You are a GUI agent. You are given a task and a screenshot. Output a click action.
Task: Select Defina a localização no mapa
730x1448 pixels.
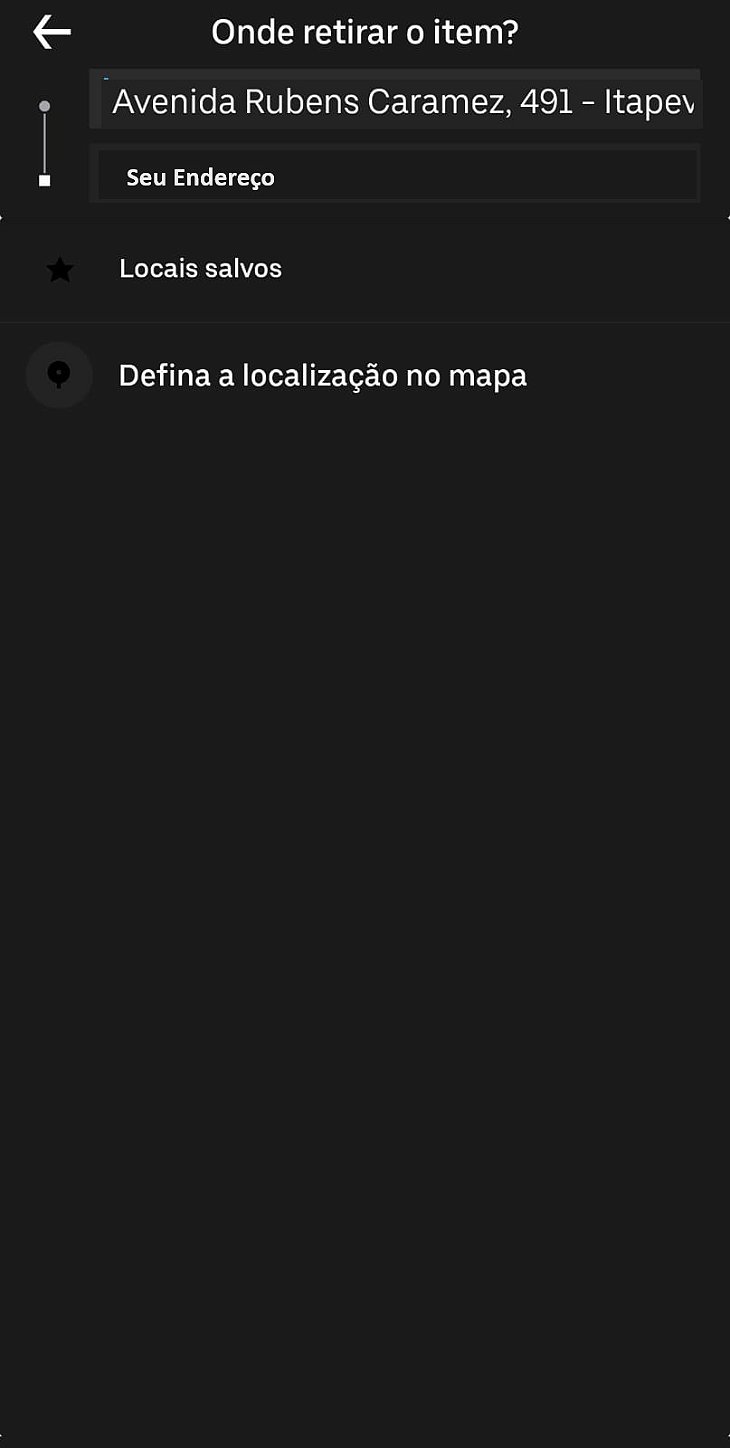click(x=365, y=376)
